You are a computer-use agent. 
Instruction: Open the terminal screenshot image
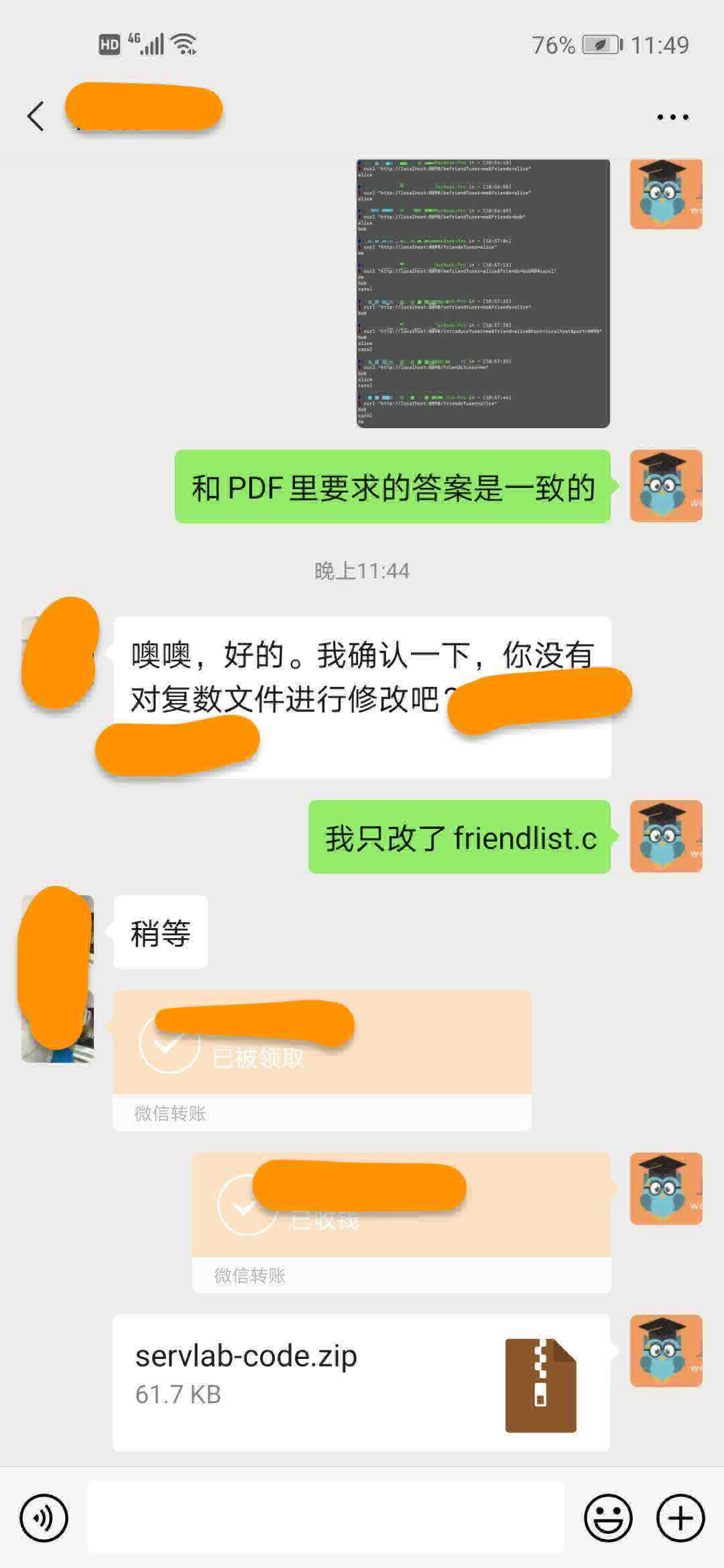pyautogui.click(x=483, y=293)
